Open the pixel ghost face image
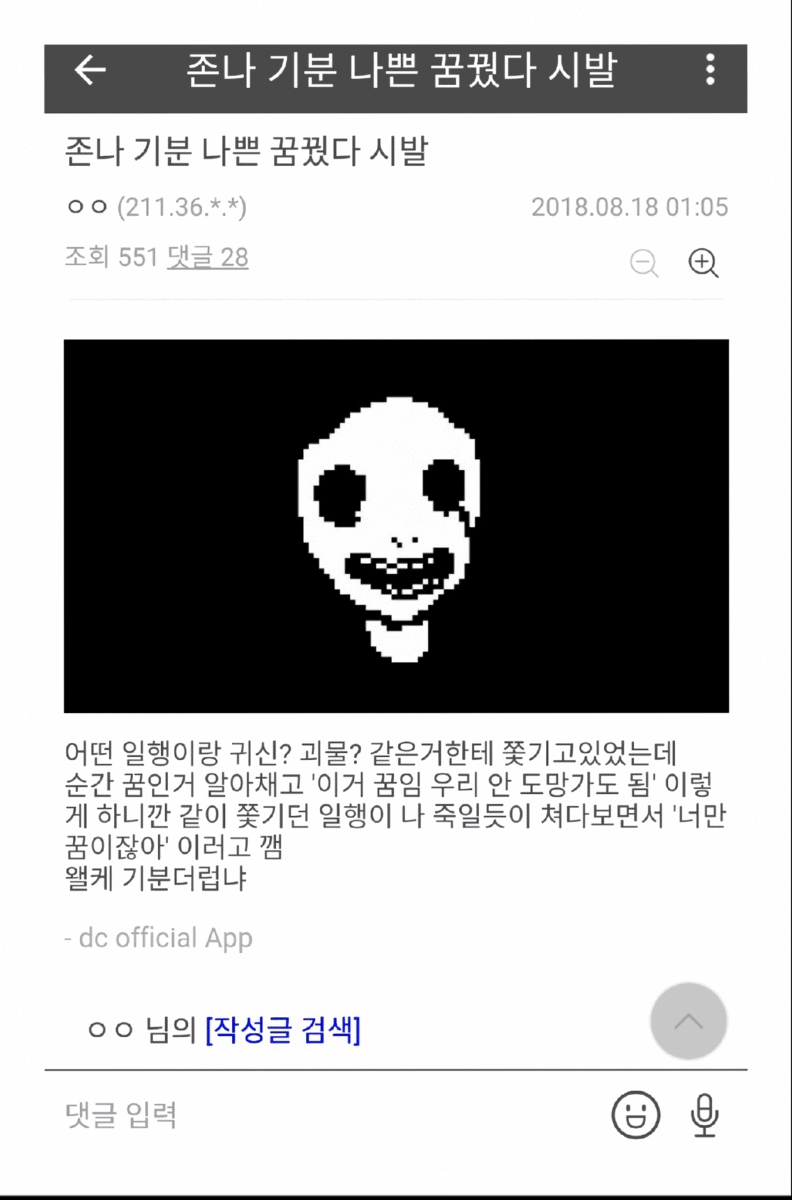Image resolution: width=792 pixels, height=1200 pixels. pos(396,526)
